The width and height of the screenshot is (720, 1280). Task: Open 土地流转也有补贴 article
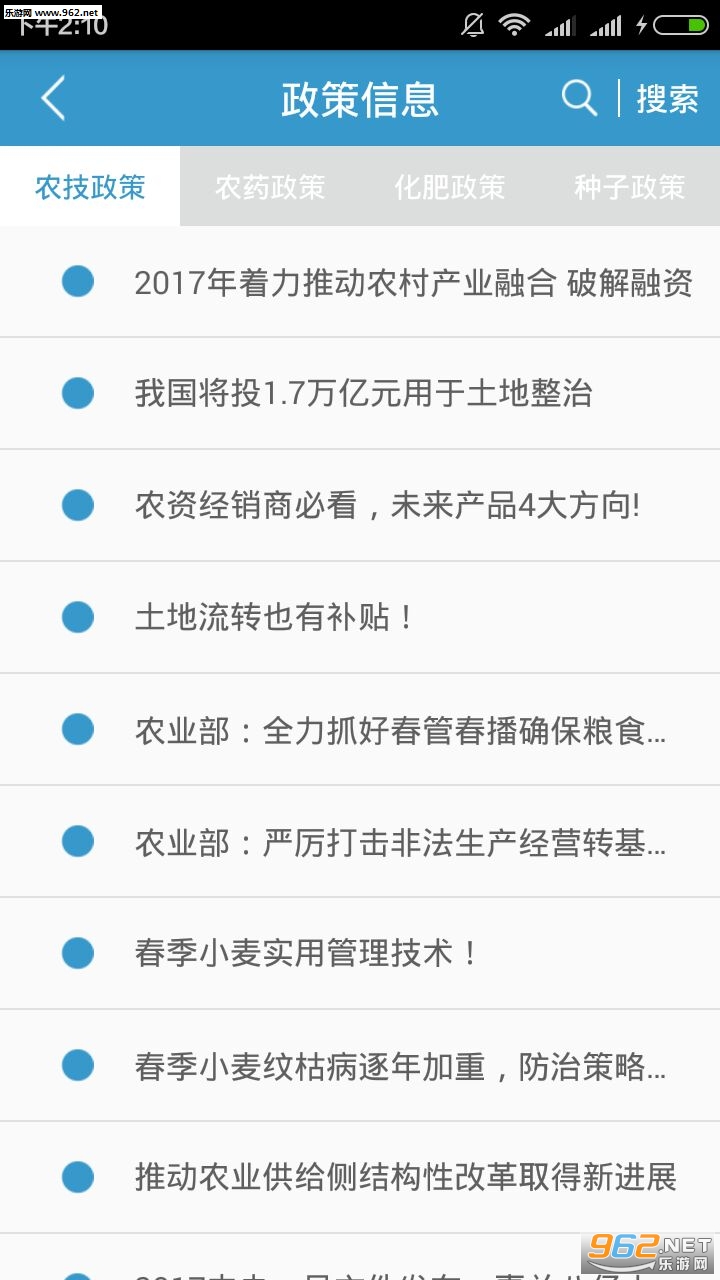360,617
